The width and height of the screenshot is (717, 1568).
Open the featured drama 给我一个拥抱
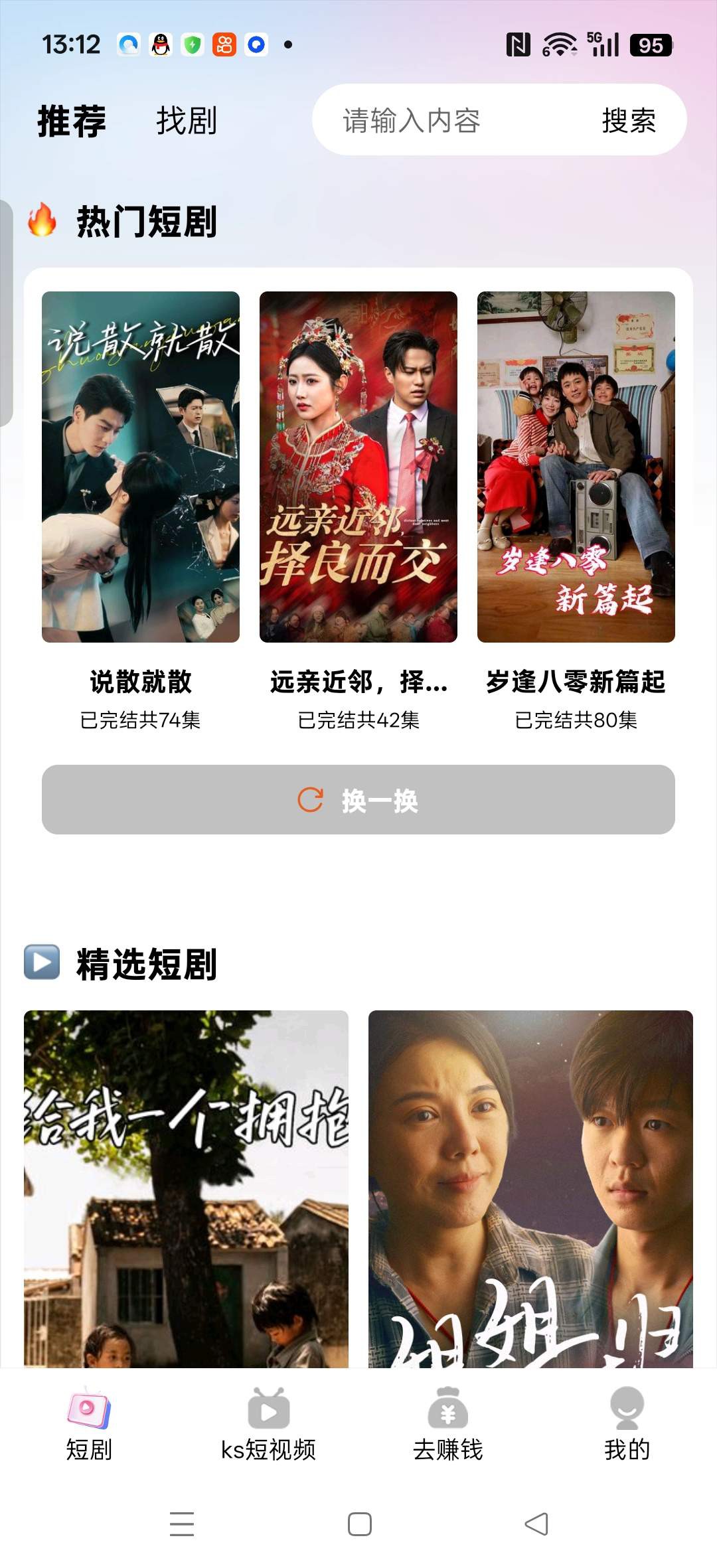(x=186, y=1188)
